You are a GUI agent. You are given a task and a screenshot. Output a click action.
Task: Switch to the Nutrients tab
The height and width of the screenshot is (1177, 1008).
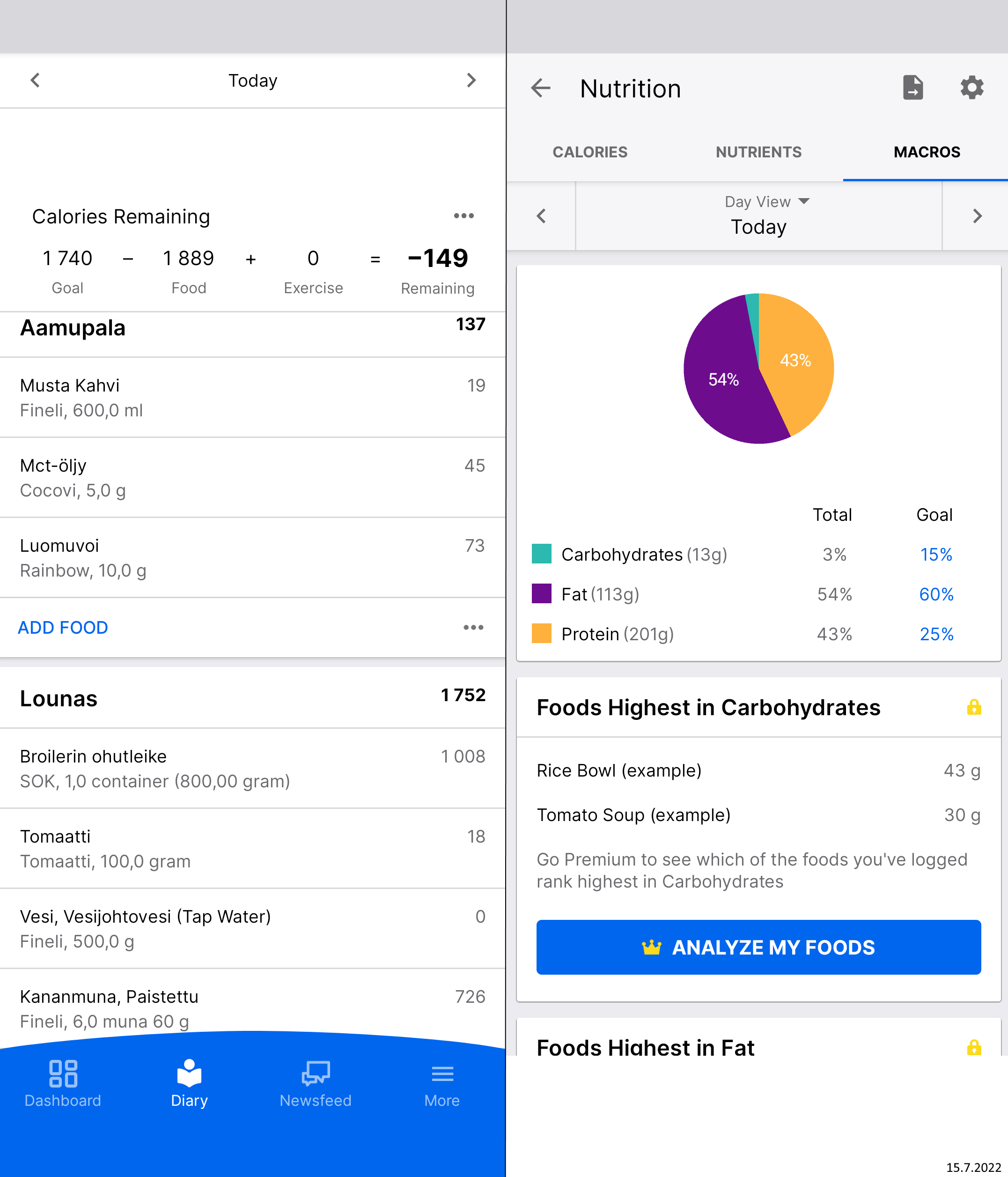pyautogui.click(x=758, y=152)
